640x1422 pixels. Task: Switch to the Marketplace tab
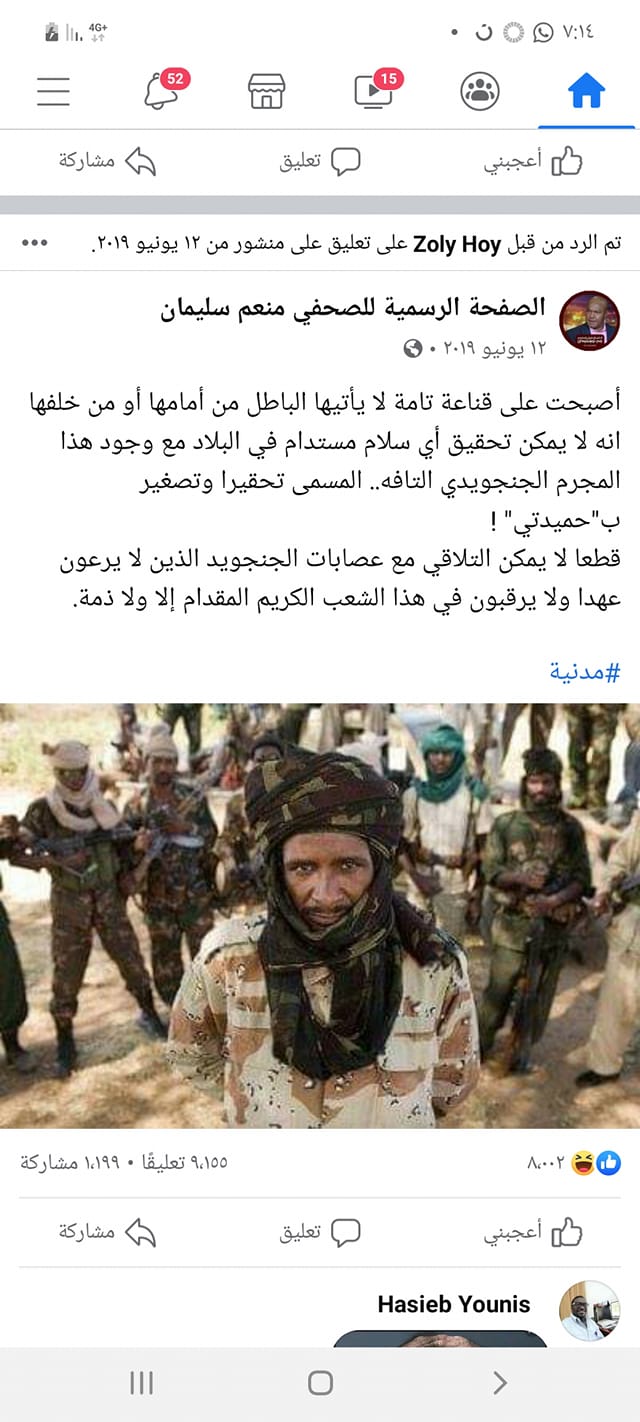click(x=267, y=92)
